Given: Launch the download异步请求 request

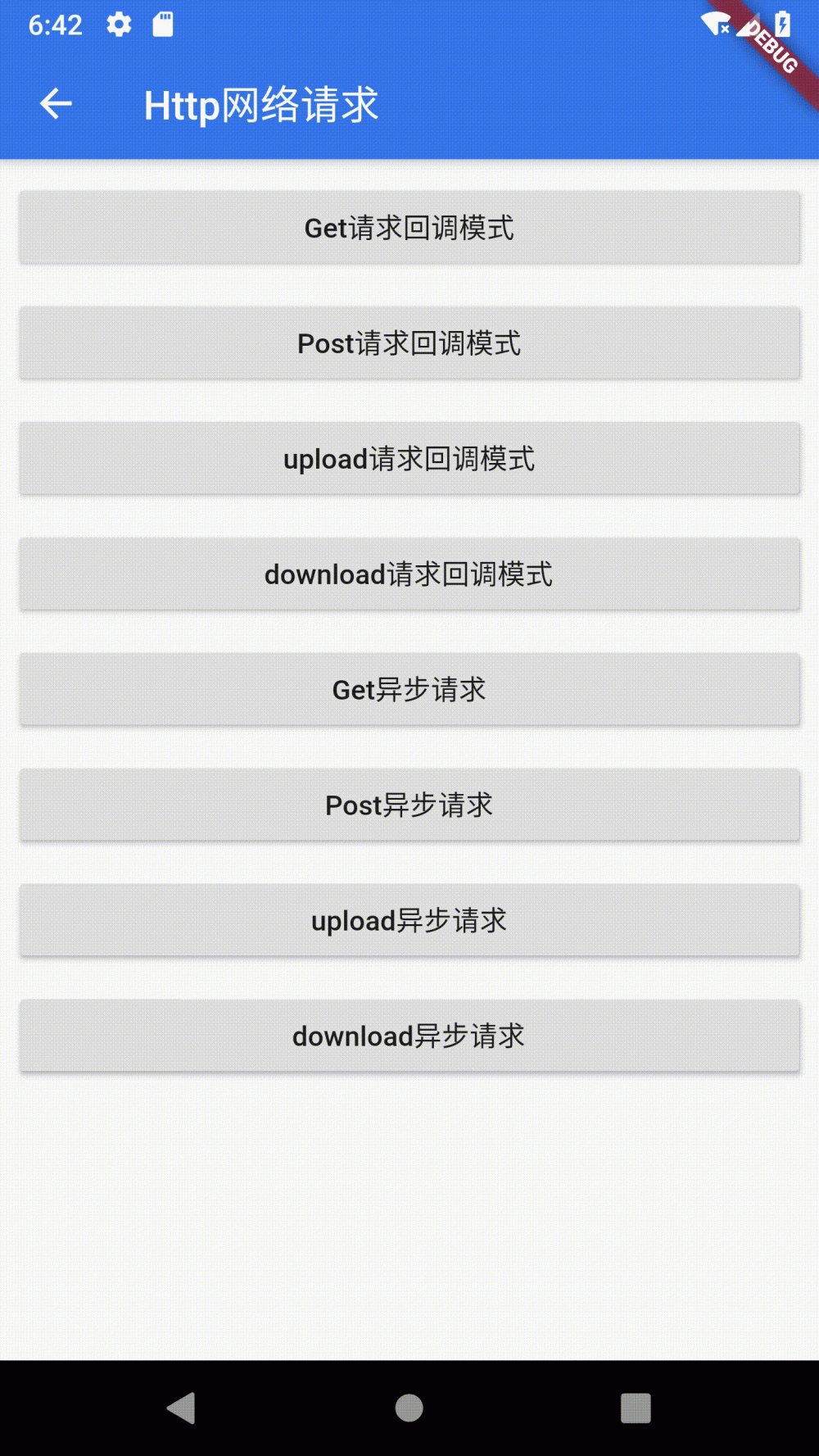Looking at the screenshot, I should coord(409,1036).
